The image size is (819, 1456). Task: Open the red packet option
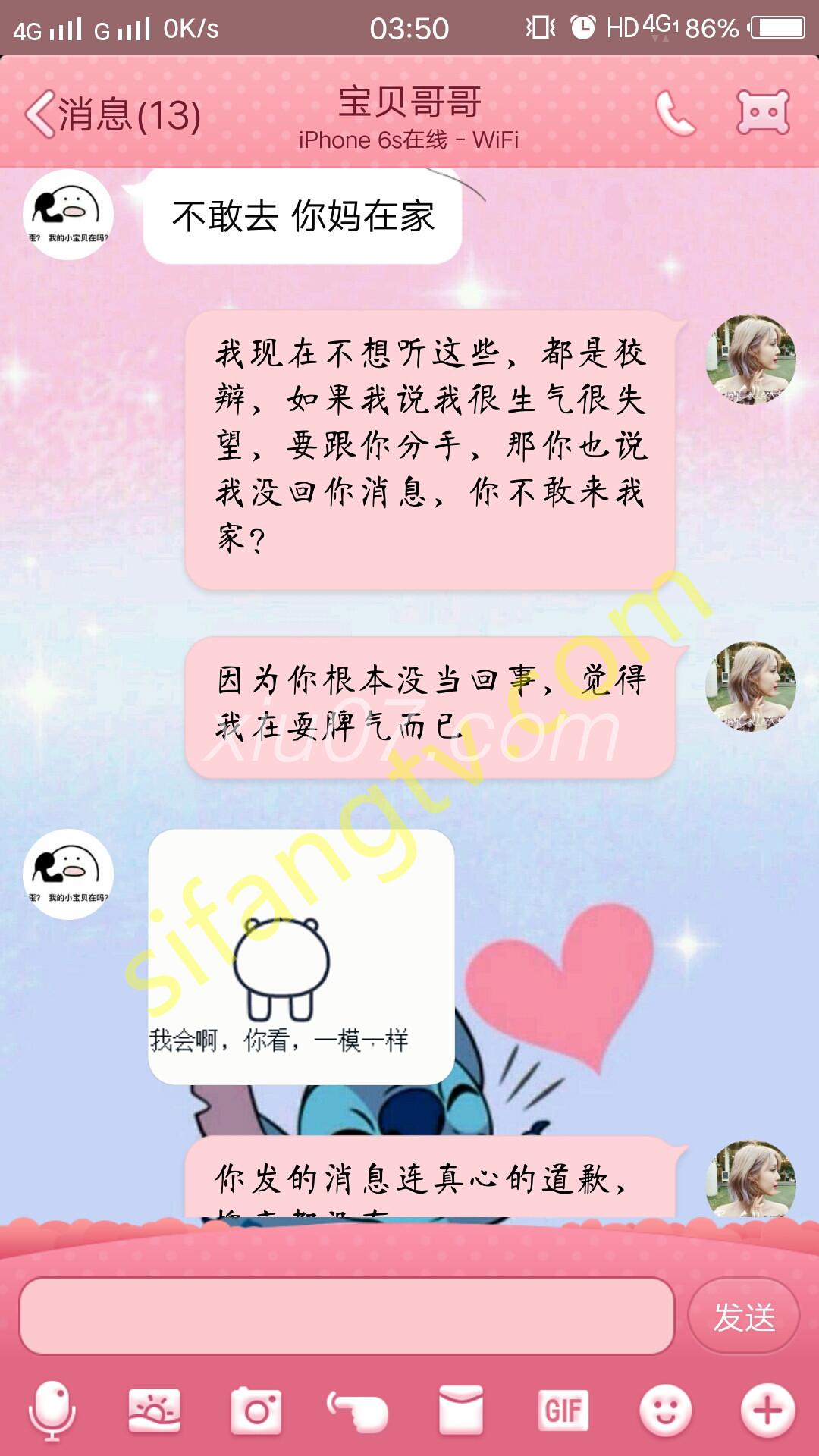[461, 1410]
